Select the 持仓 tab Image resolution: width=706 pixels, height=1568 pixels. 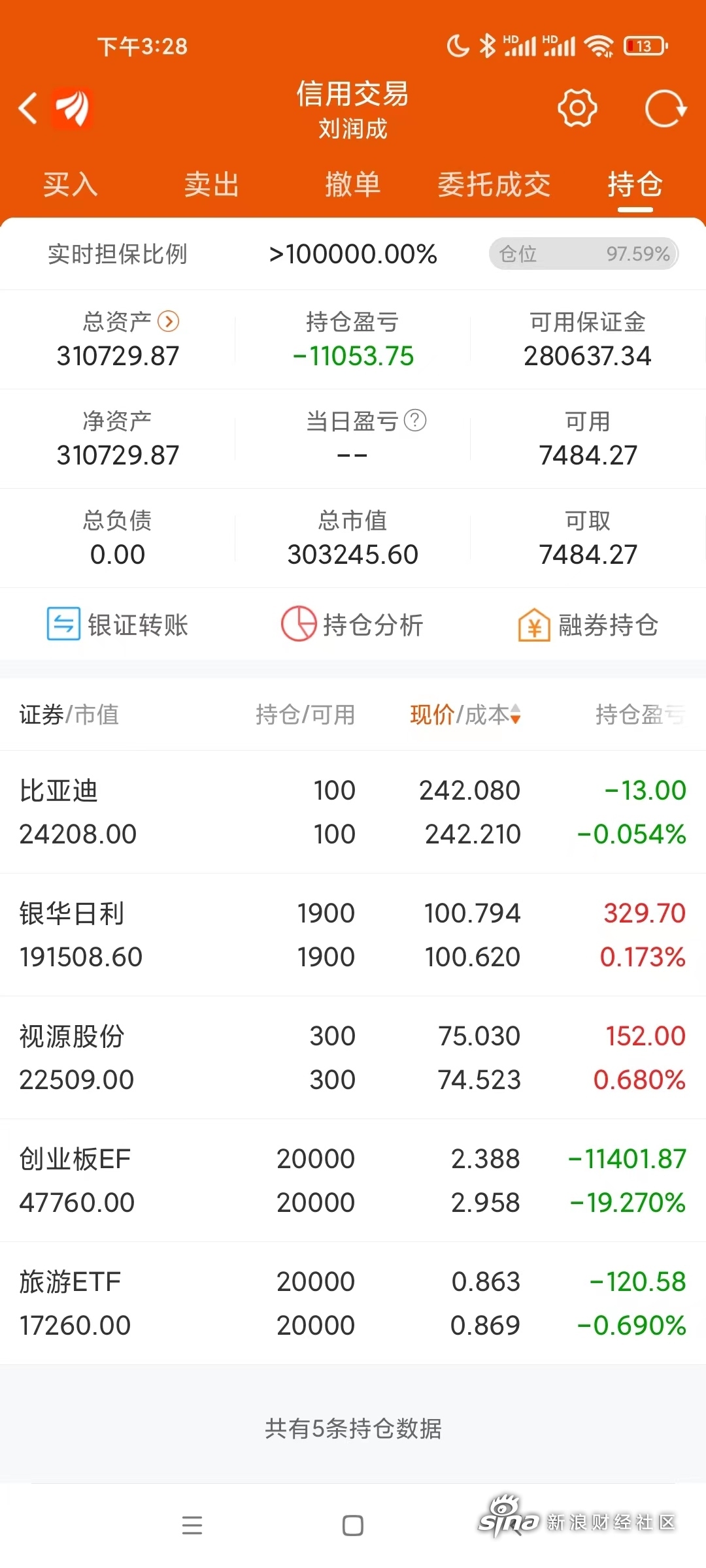coord(635,184)
